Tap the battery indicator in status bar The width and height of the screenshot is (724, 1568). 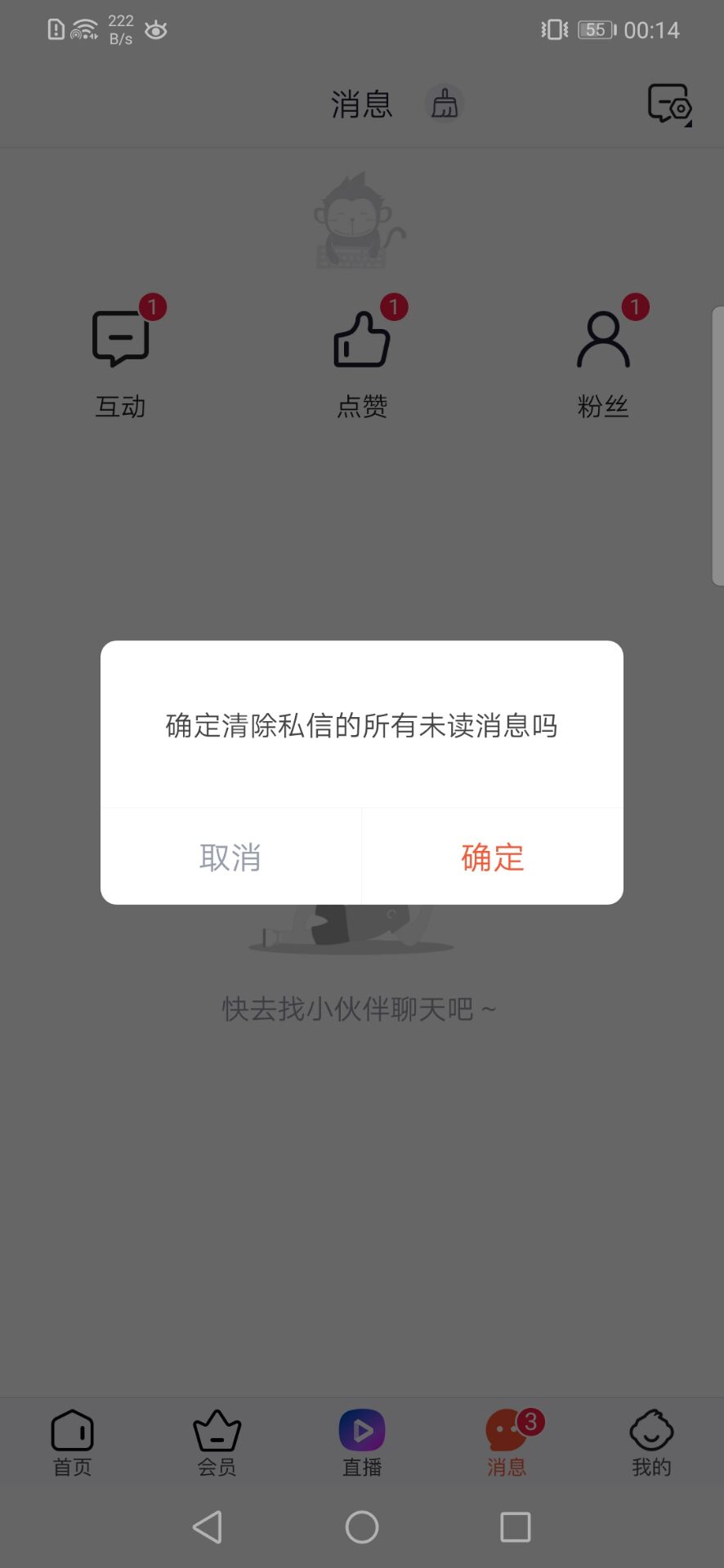595,29
